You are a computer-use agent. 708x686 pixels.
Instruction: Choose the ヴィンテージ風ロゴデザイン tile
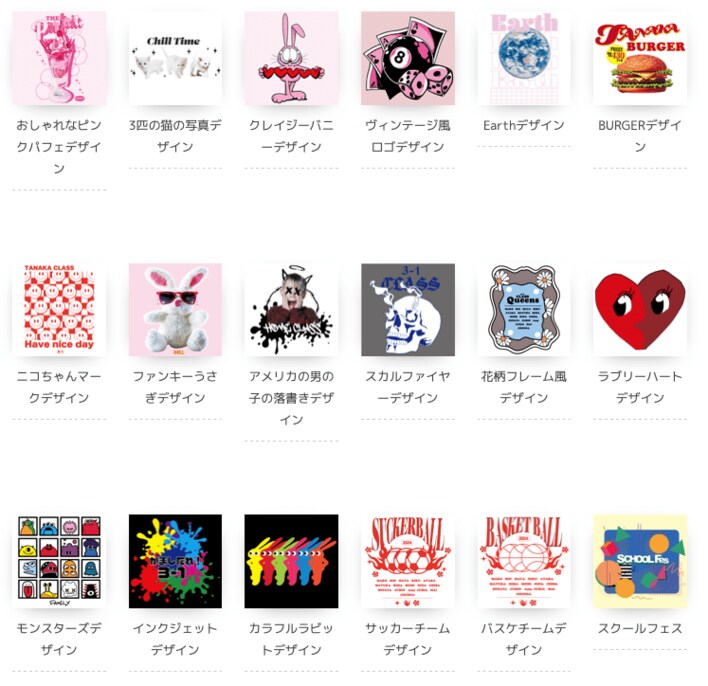click(x=408, y=58)
